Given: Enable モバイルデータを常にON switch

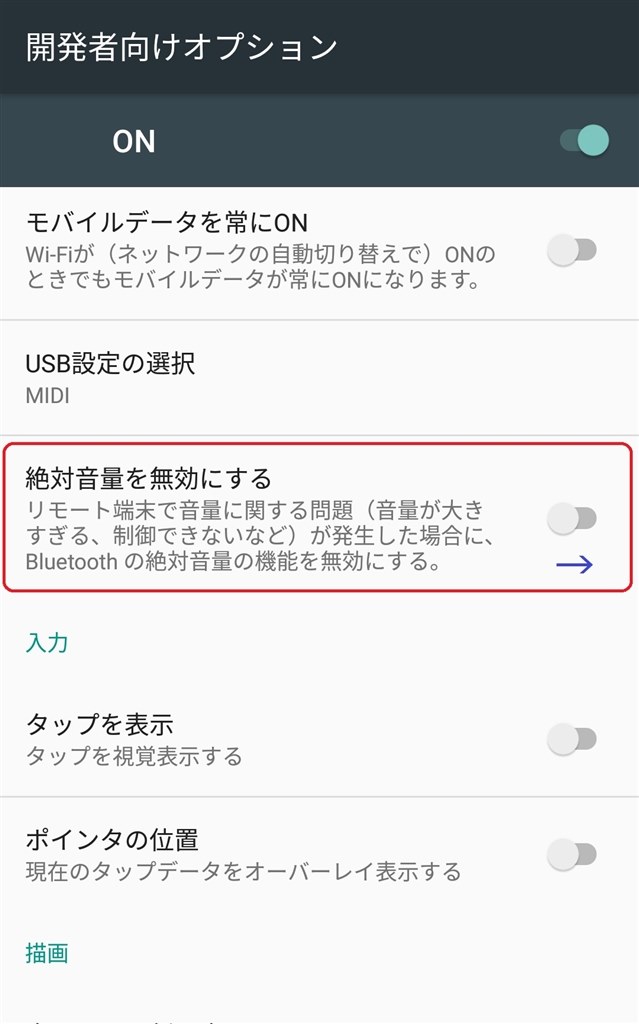Looking at the screenshot, I should 572,250.
